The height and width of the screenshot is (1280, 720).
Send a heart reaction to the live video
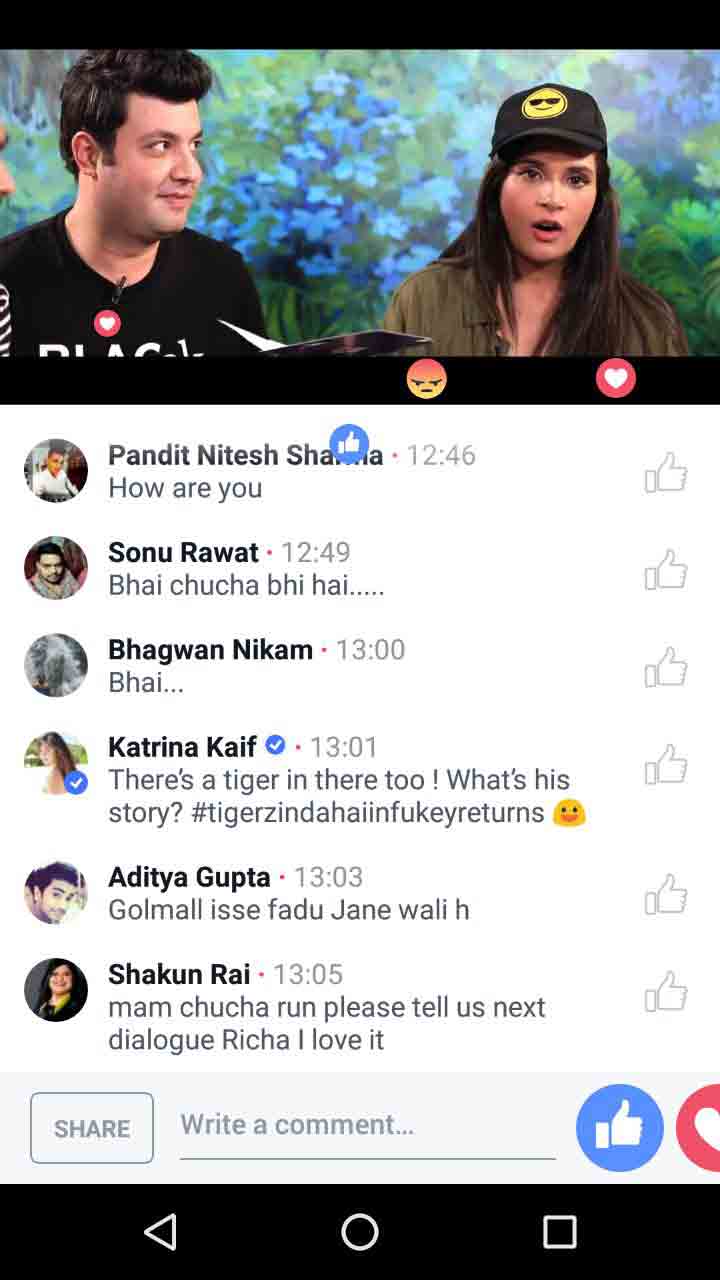(702, 1128)
